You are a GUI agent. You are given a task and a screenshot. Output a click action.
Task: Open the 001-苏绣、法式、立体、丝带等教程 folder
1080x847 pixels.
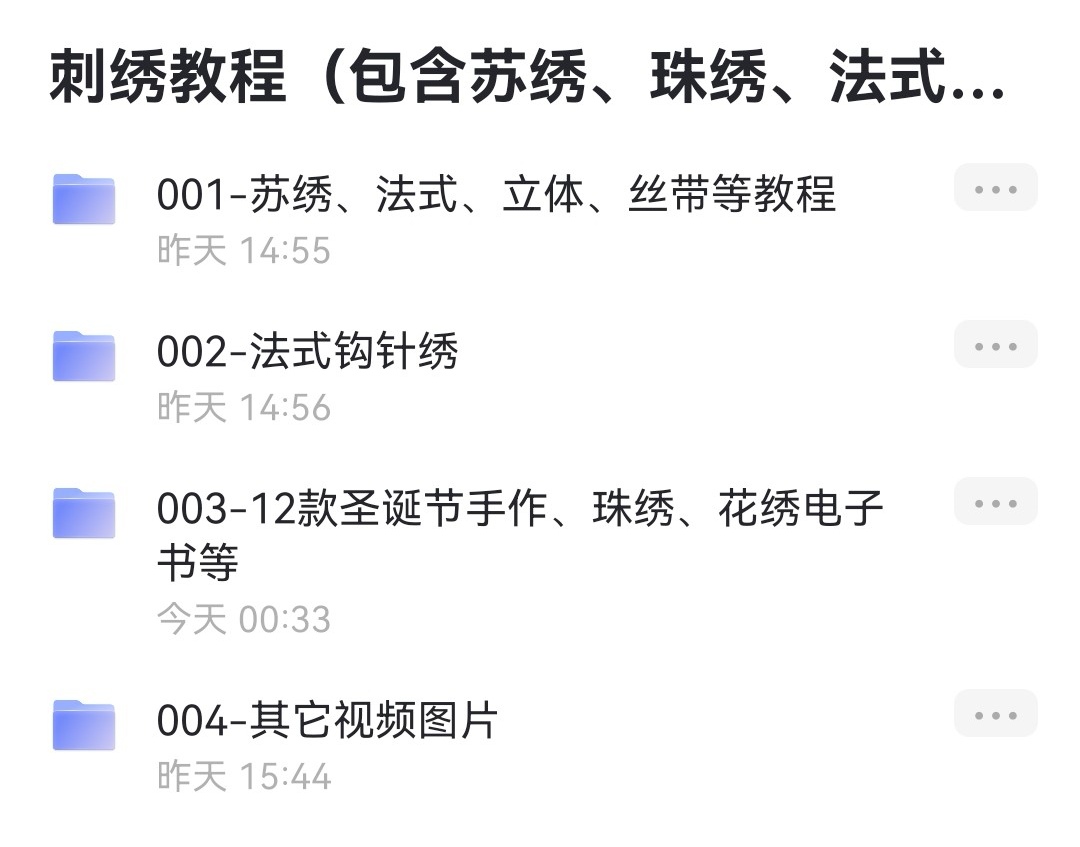[495, 195]
